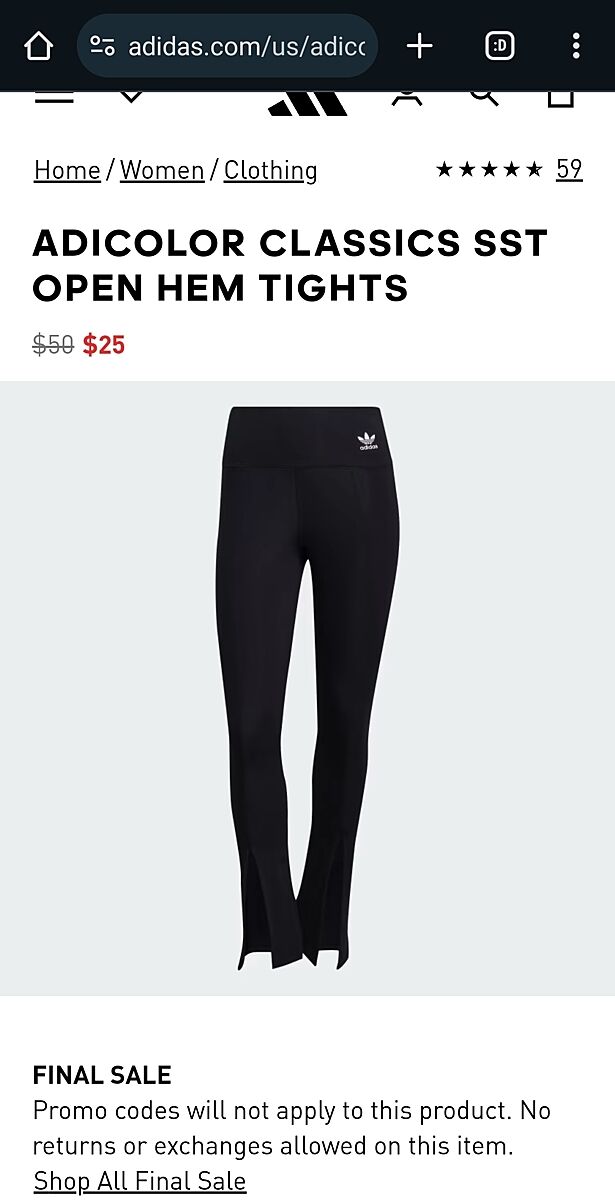Open the shopping bag
The image size is (615, 1200).
coord(560,97)
